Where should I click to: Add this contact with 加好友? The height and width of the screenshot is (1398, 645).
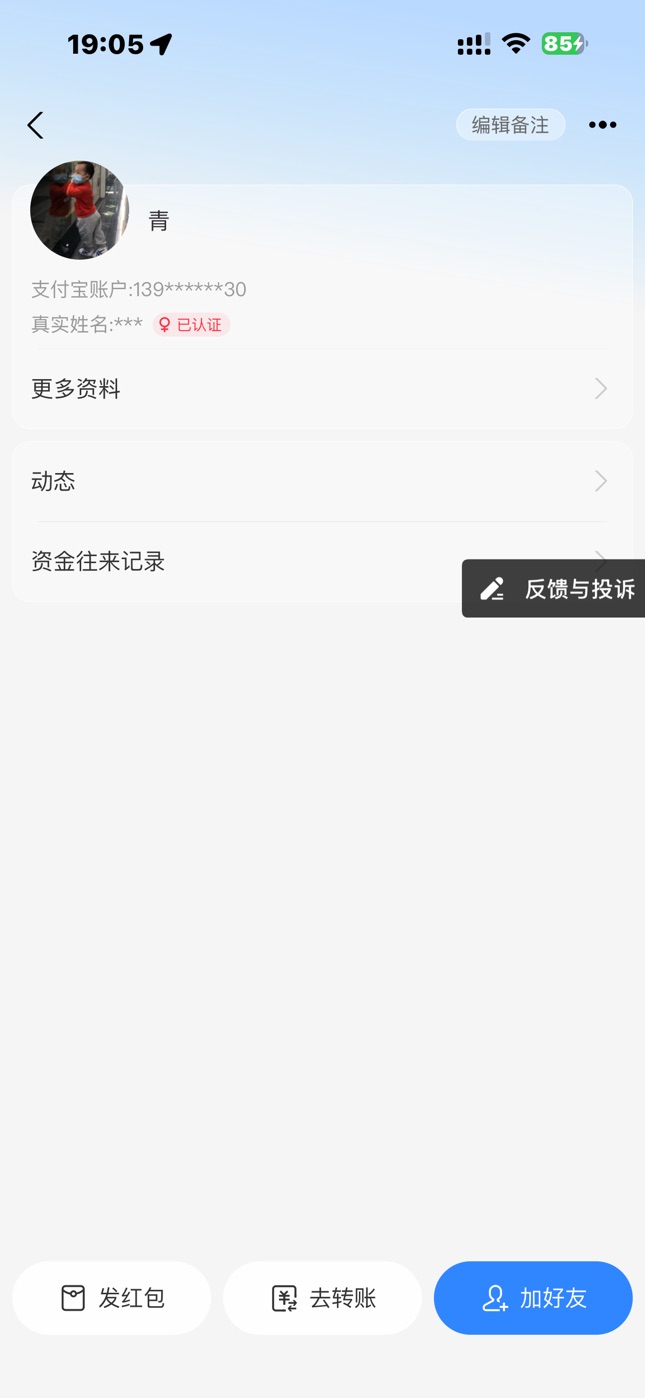(533, 1298)
